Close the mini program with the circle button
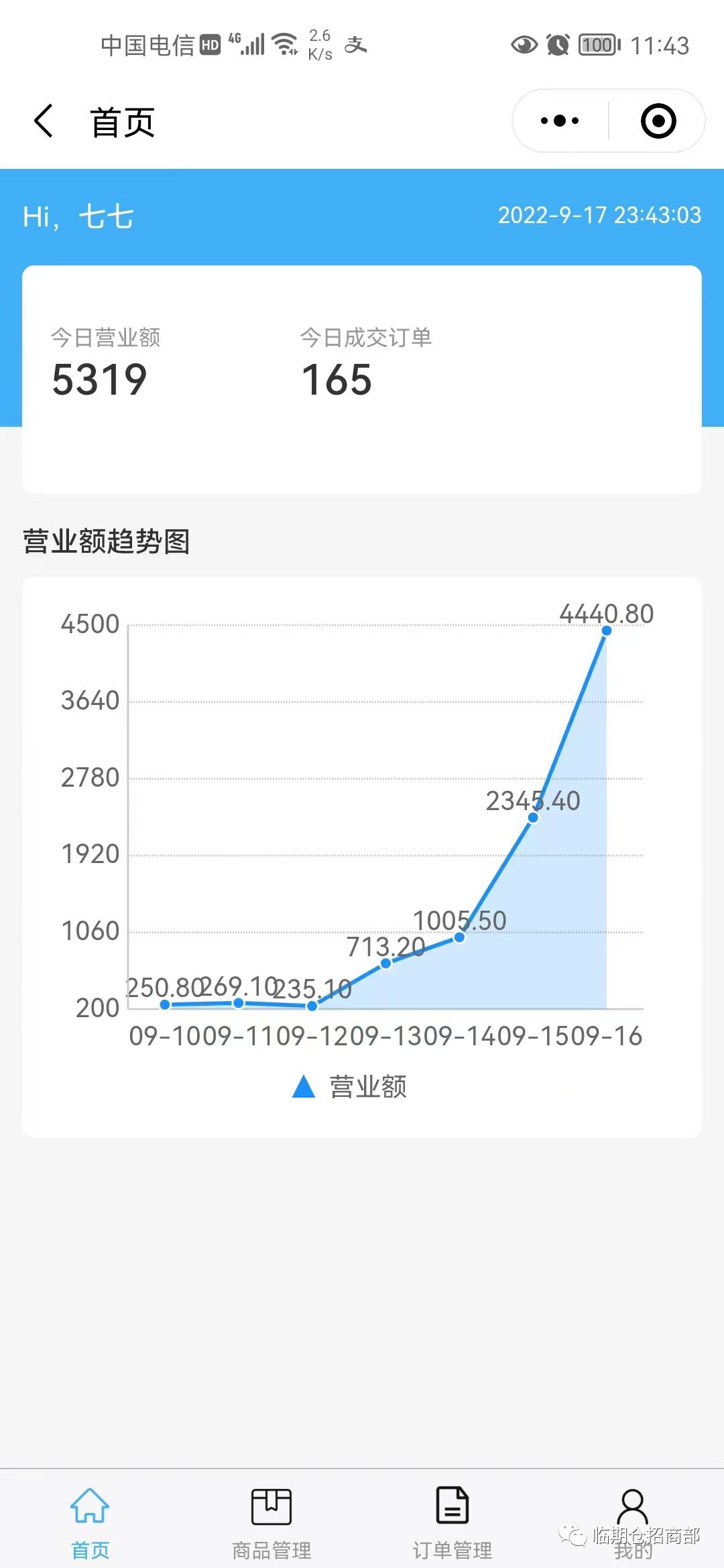 pos(658,121)
